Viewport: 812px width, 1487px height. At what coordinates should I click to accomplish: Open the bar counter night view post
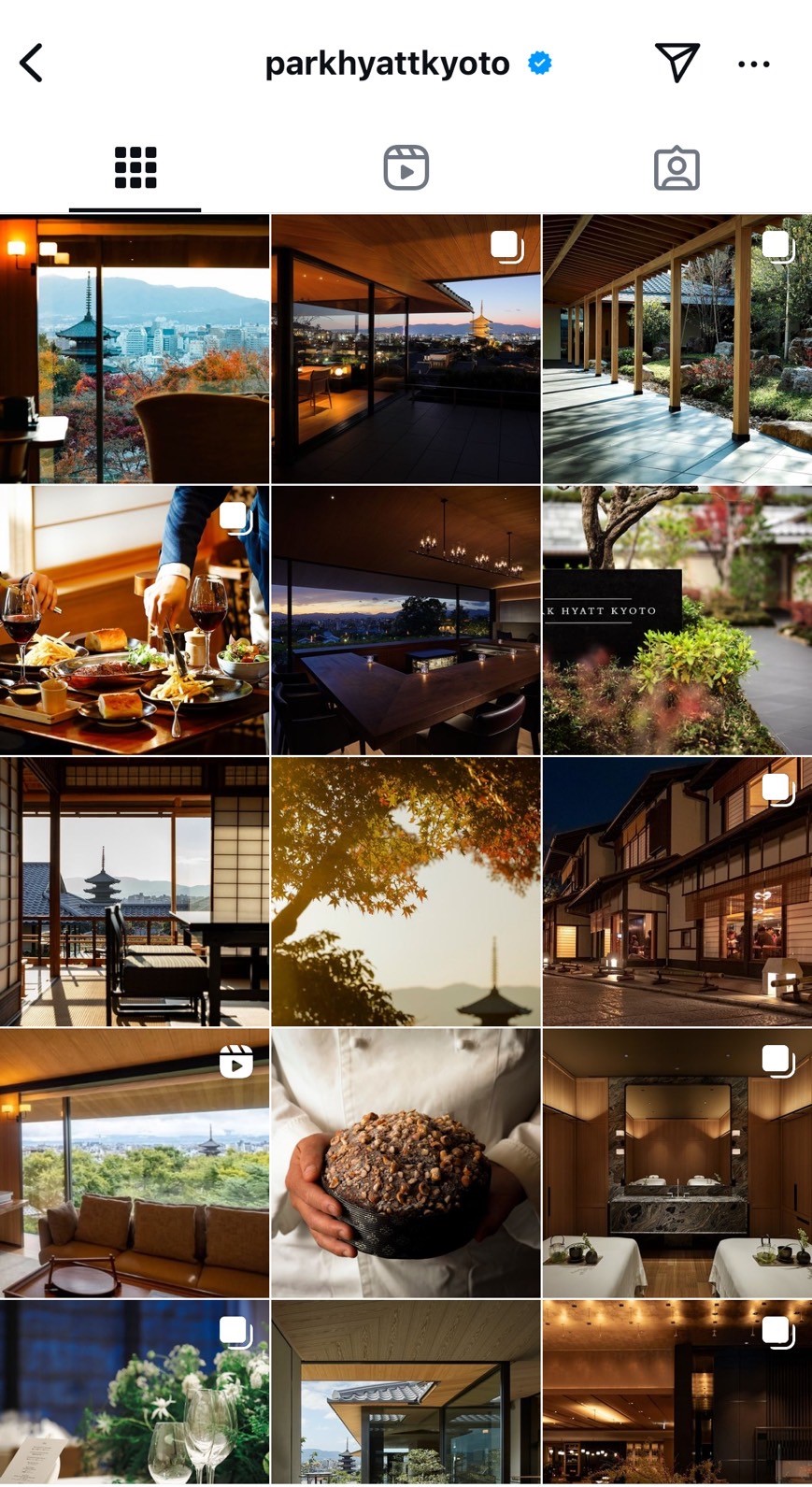coord(406,620)
